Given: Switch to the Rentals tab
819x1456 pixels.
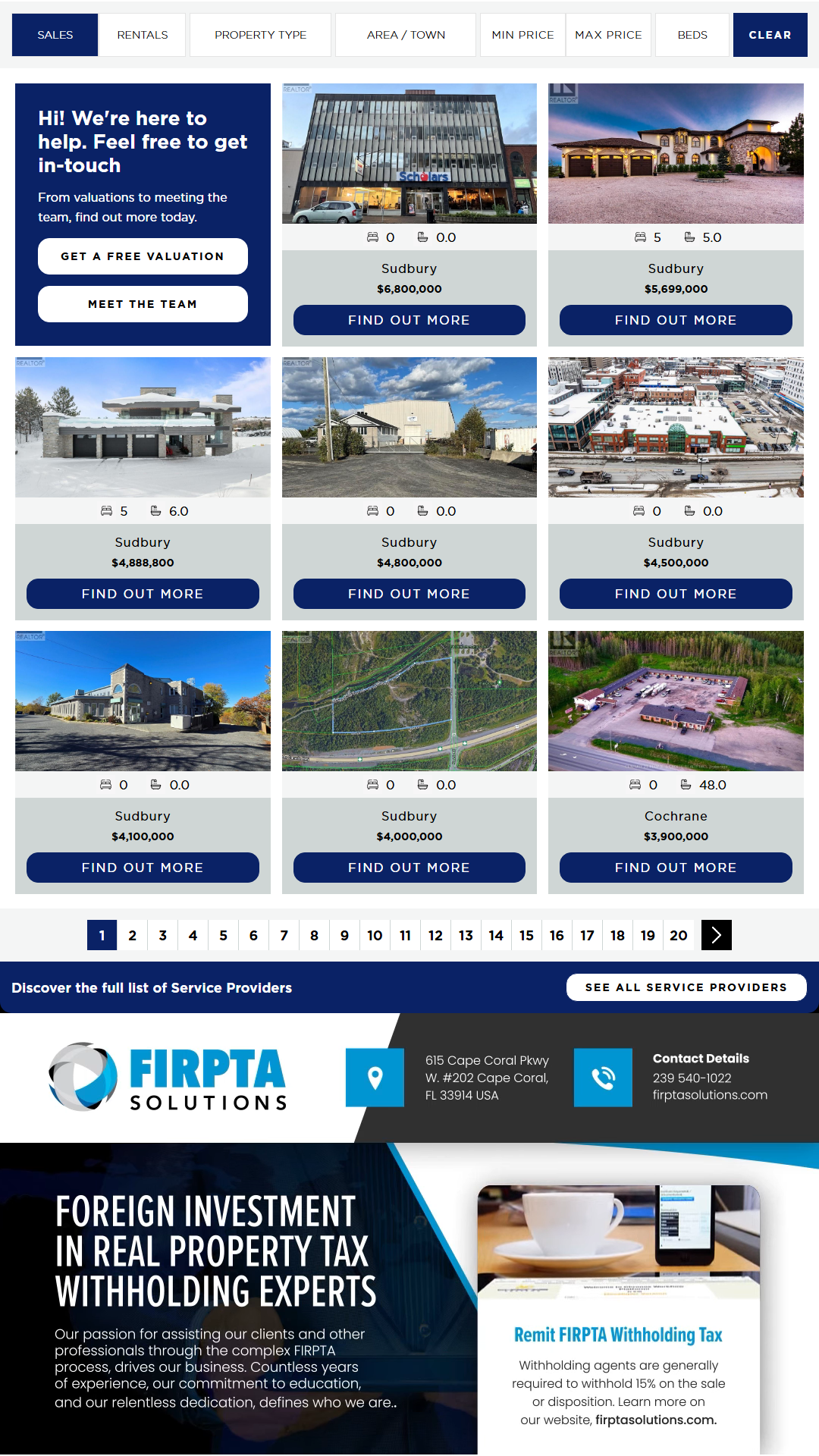Looking at the screenshot, I should click(x=143, y=35).
